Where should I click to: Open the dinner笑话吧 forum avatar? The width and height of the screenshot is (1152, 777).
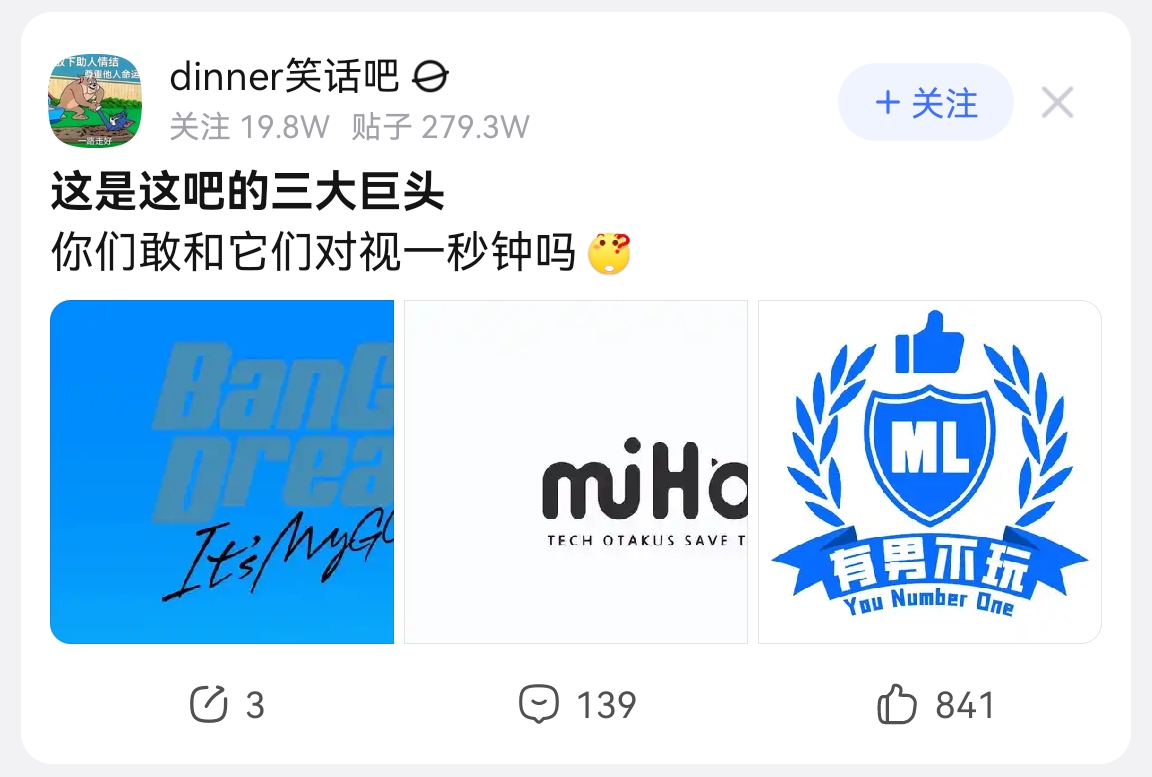95,101
